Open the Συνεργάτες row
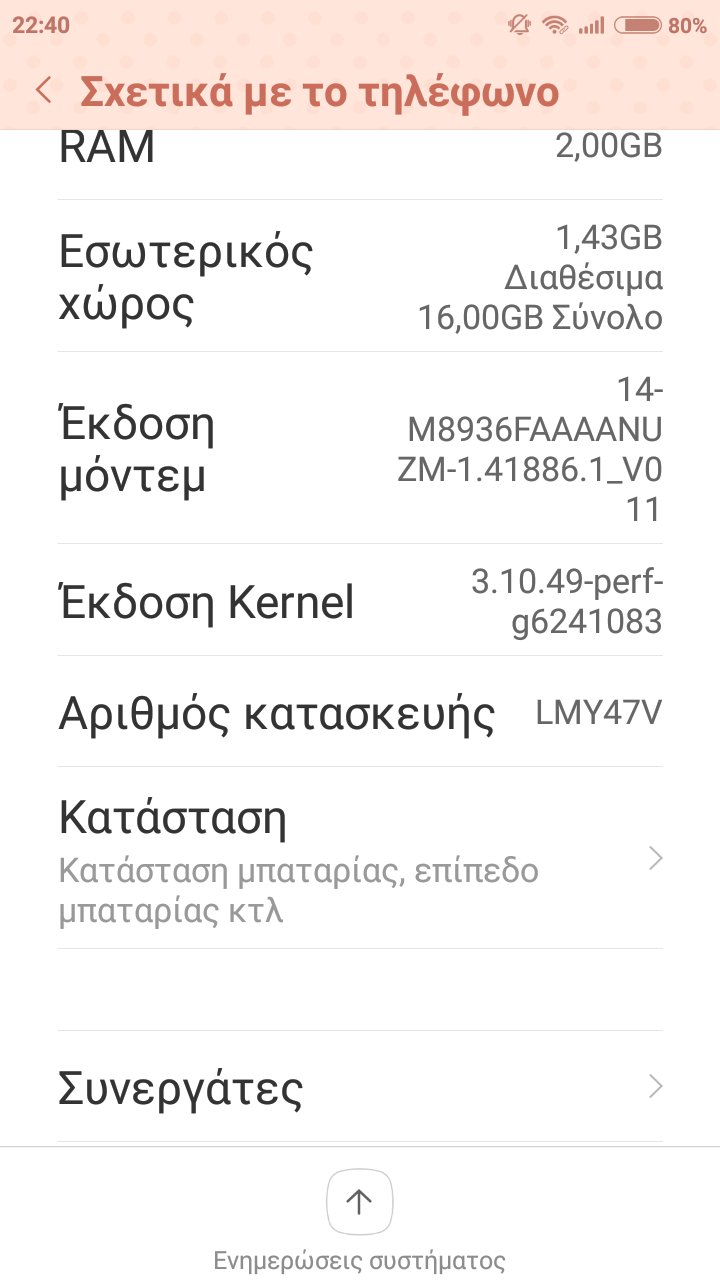 click(360, 1087)
